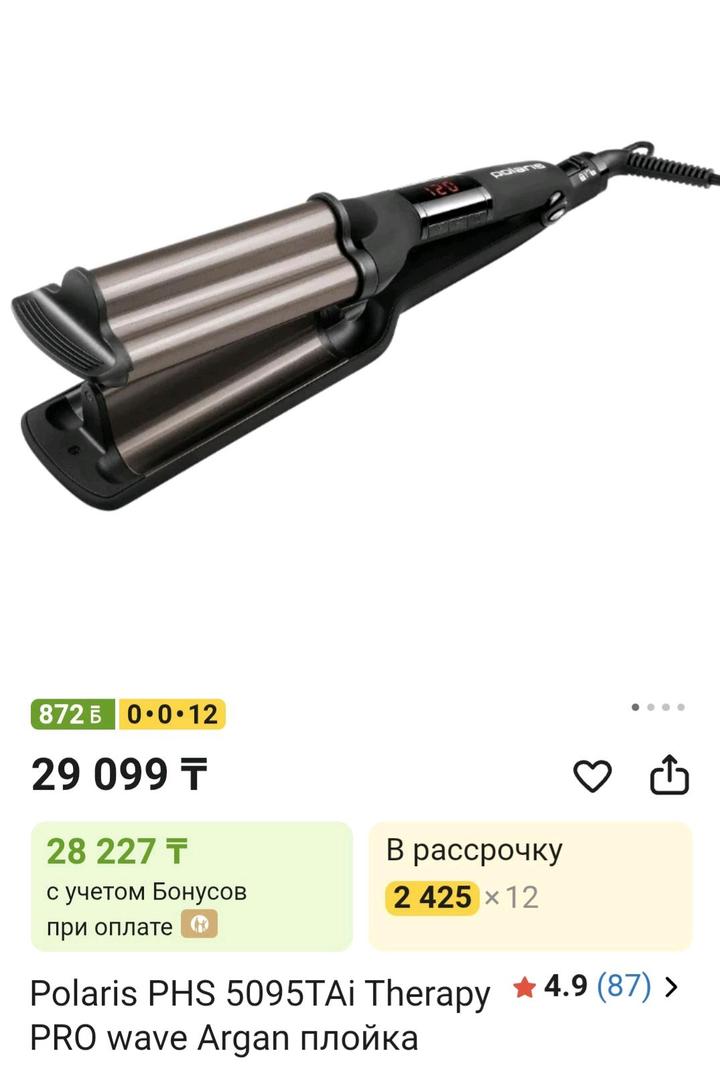Tap the 0·0·12 installment badge
The height and width of the screenshot is (1080, 720).
pos(172,715)
